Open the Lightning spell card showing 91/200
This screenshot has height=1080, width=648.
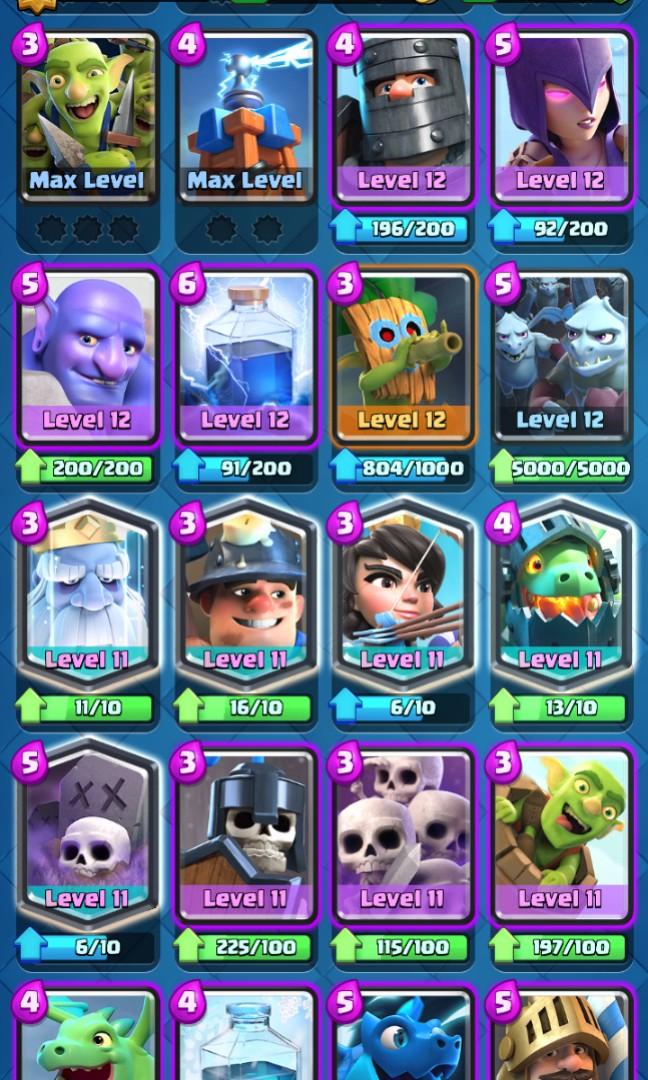tap(246, 355)
